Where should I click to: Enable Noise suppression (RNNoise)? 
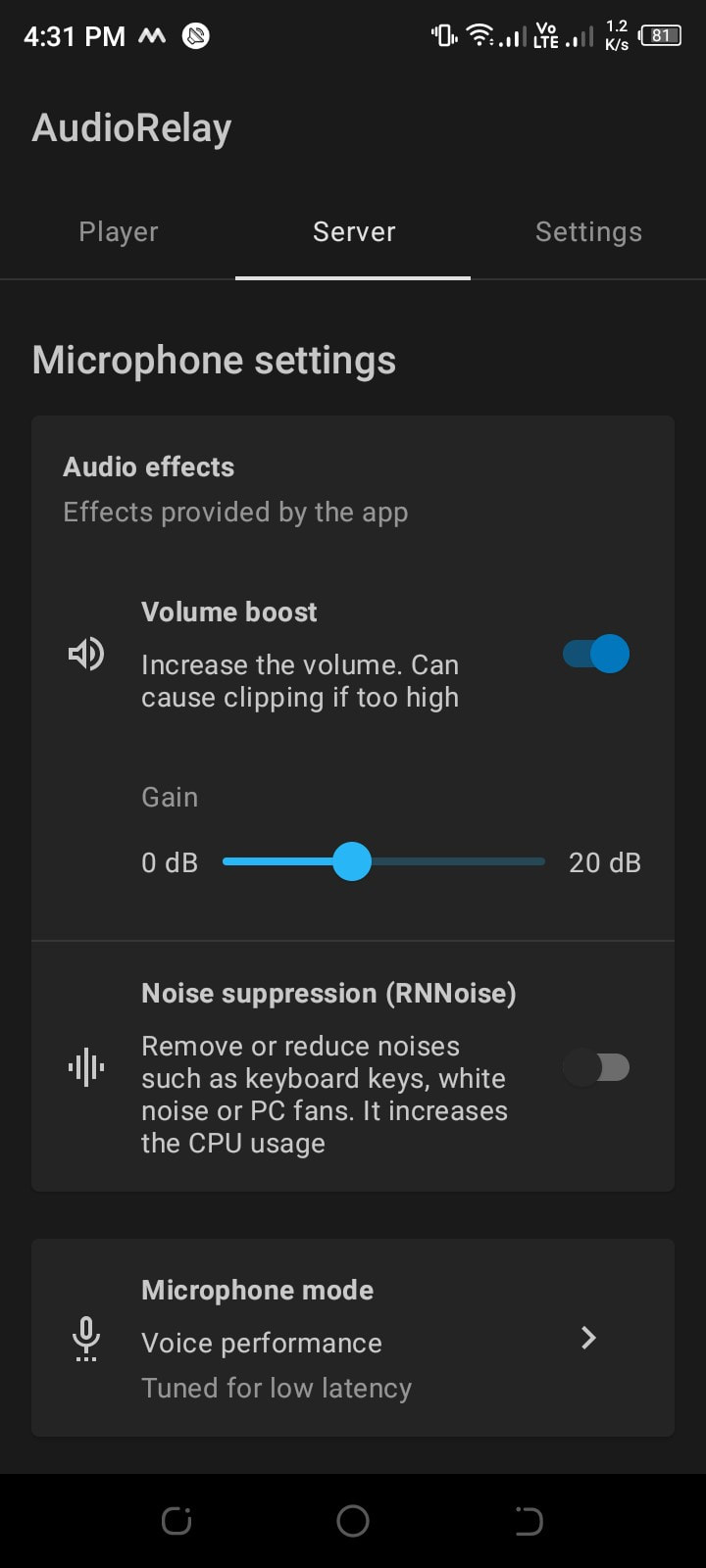596,1067
